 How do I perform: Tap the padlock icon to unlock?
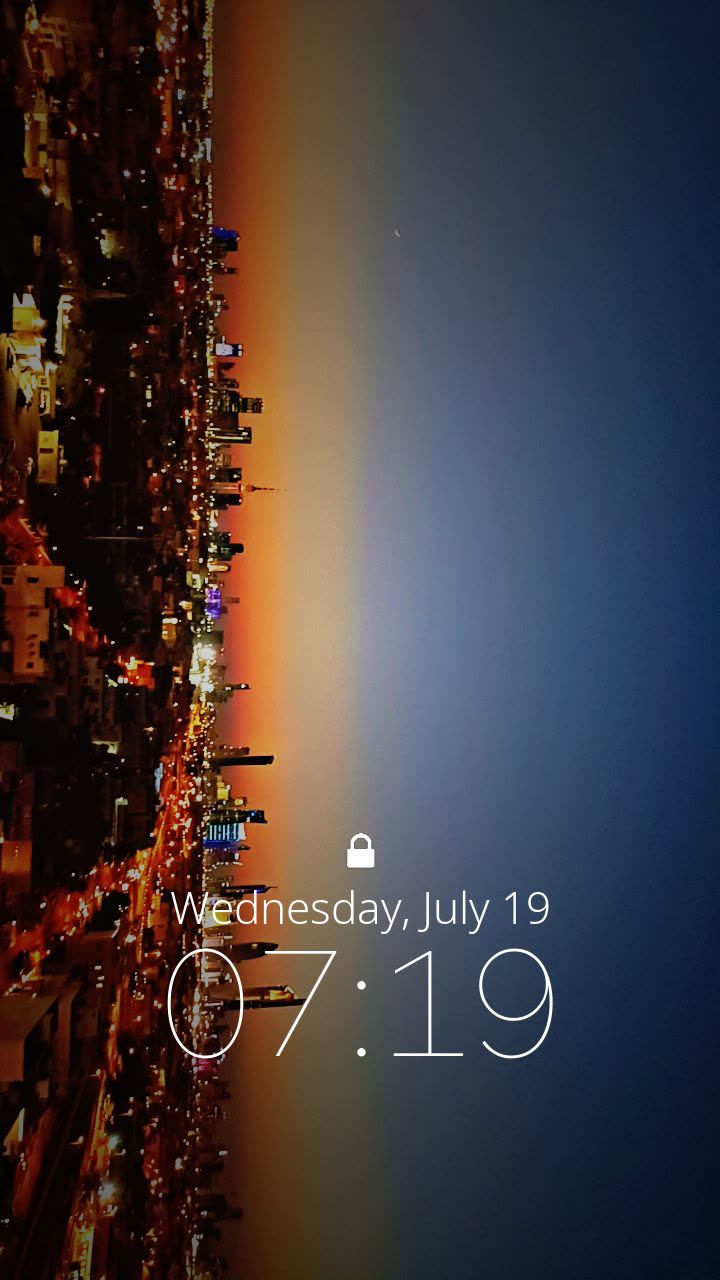click(360, 851)
